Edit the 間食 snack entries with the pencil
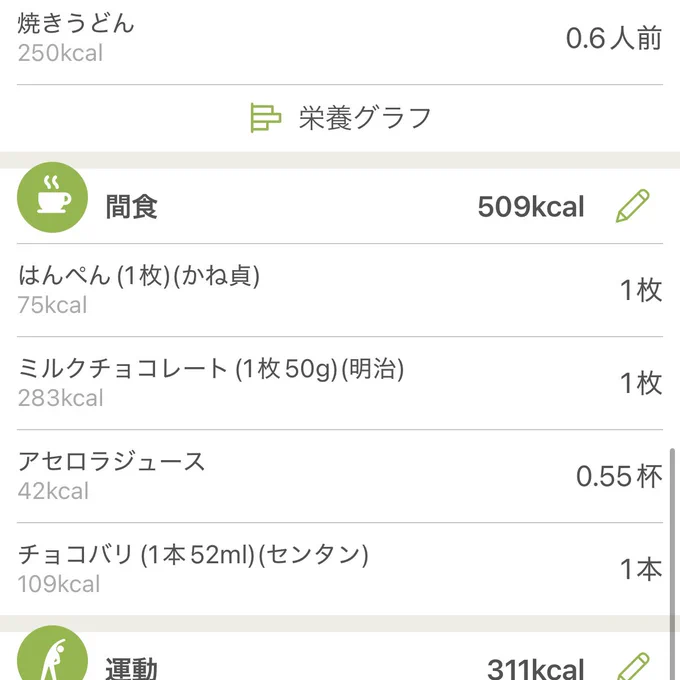The height and width of the screenshot is (680, 680). coord(632,206)
